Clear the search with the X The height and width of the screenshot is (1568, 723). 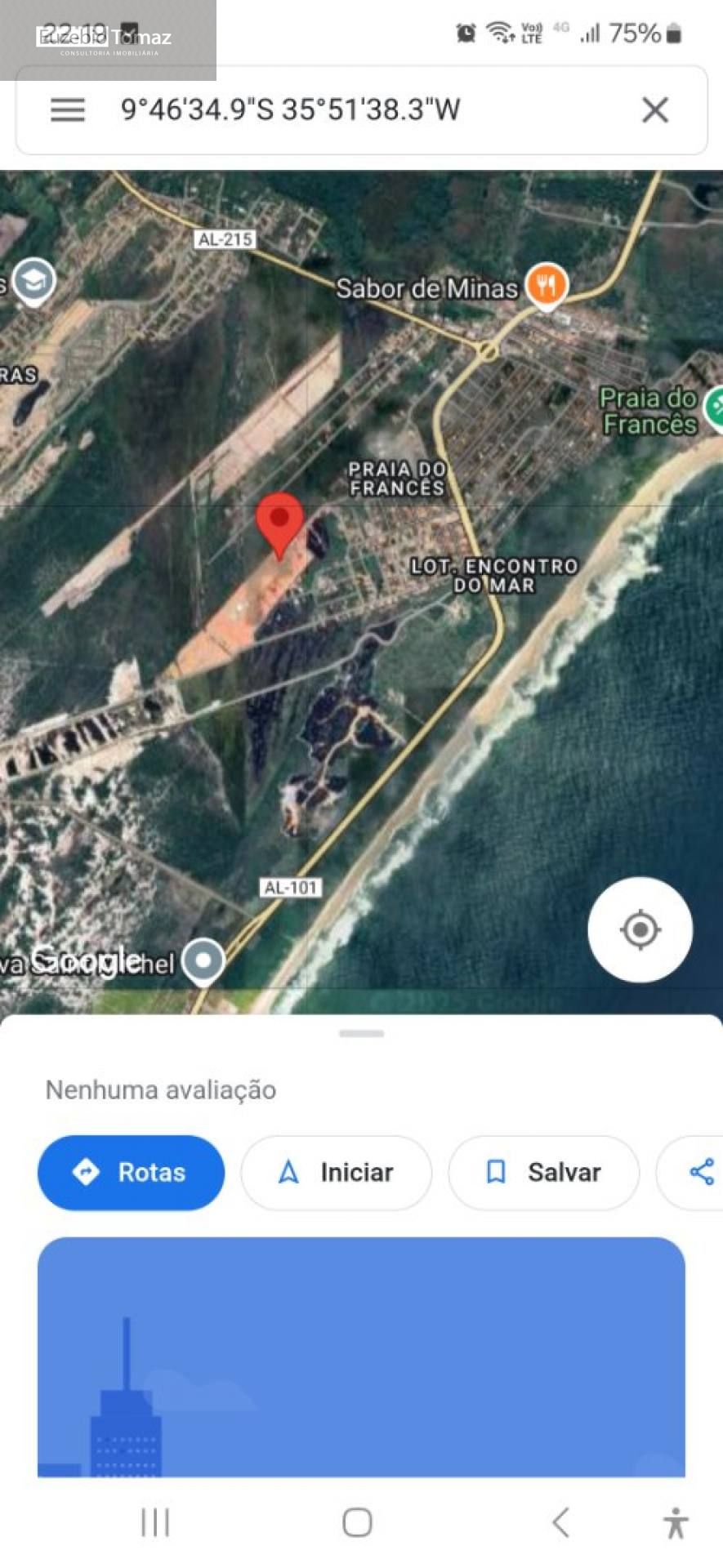654,109
